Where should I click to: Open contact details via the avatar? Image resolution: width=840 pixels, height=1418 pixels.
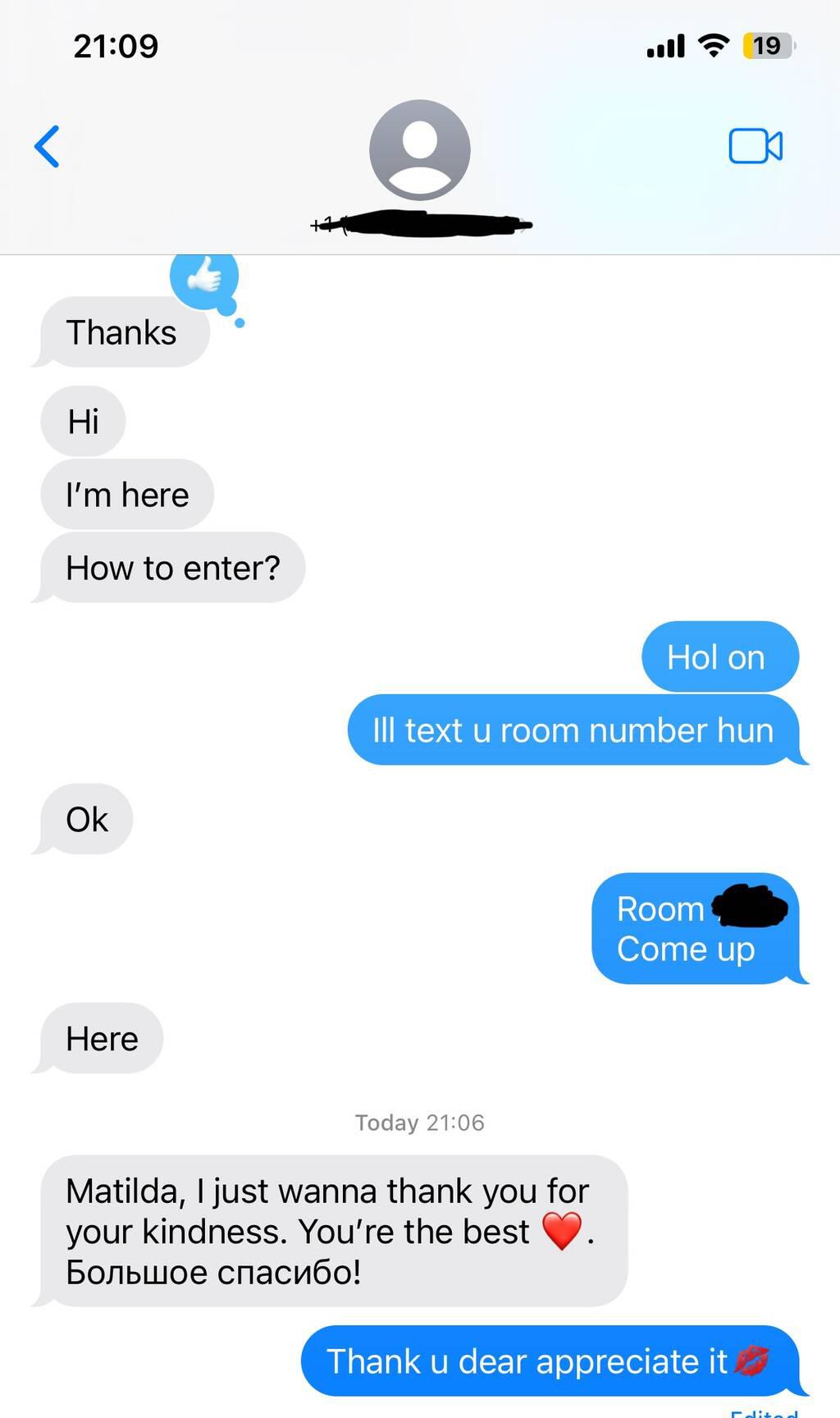419,150
